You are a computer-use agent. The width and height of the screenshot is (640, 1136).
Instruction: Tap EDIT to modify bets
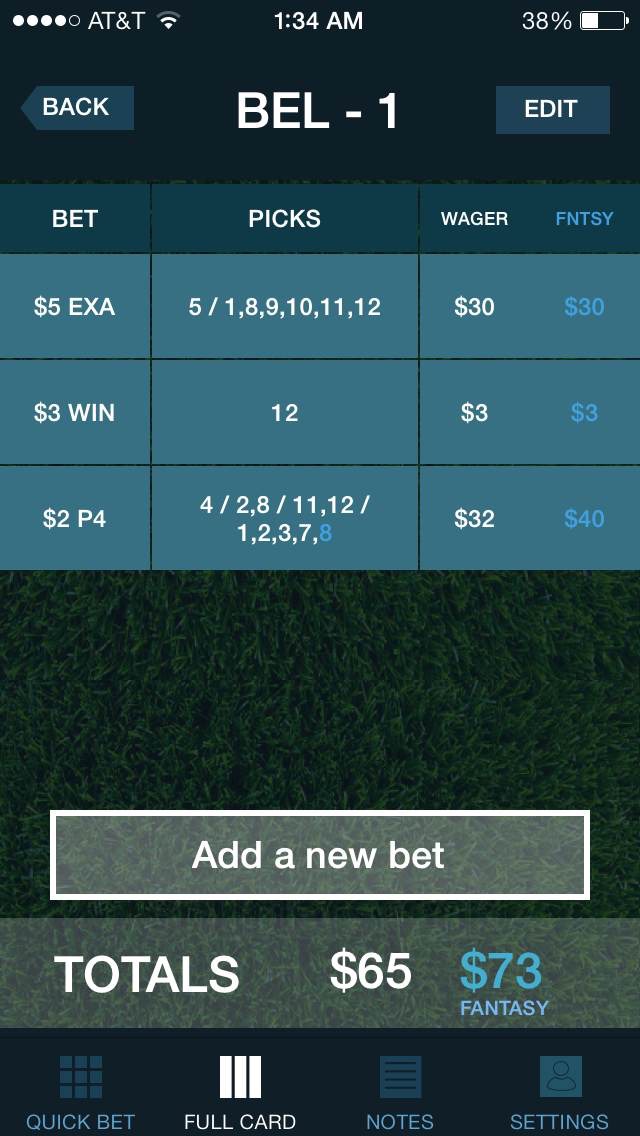pyautogui.click(x=552, y=109)
